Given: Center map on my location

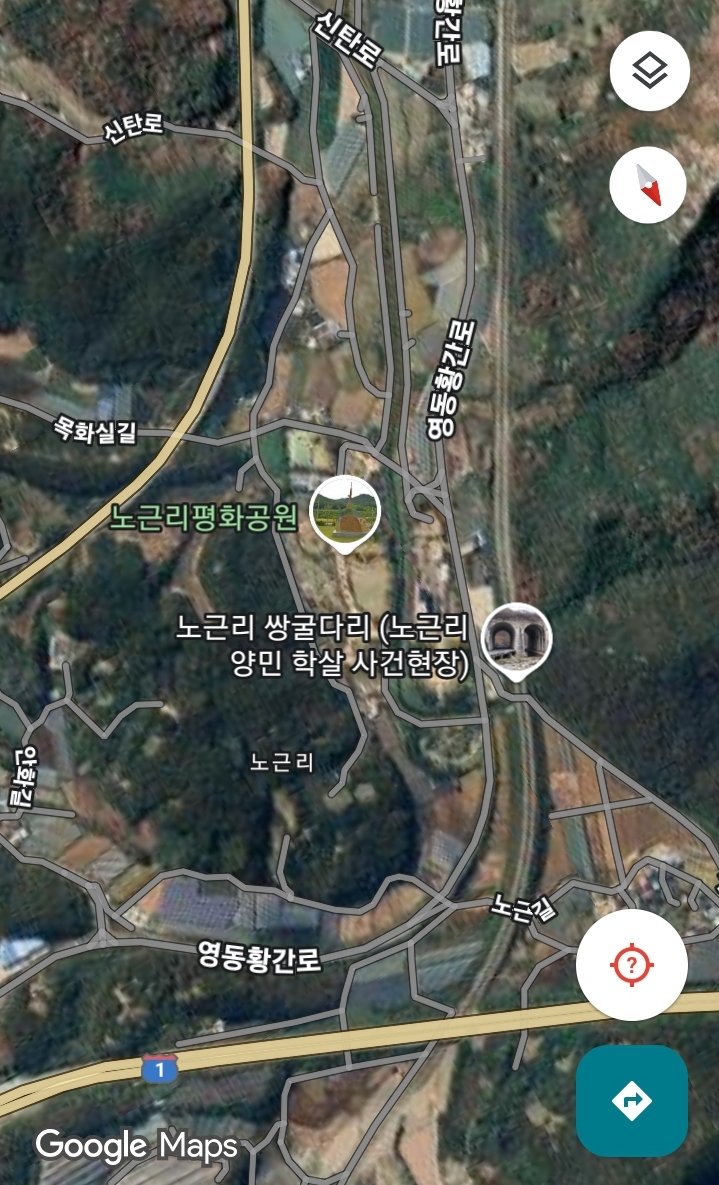Looking at the screenshot, I should tap(632, 964).
